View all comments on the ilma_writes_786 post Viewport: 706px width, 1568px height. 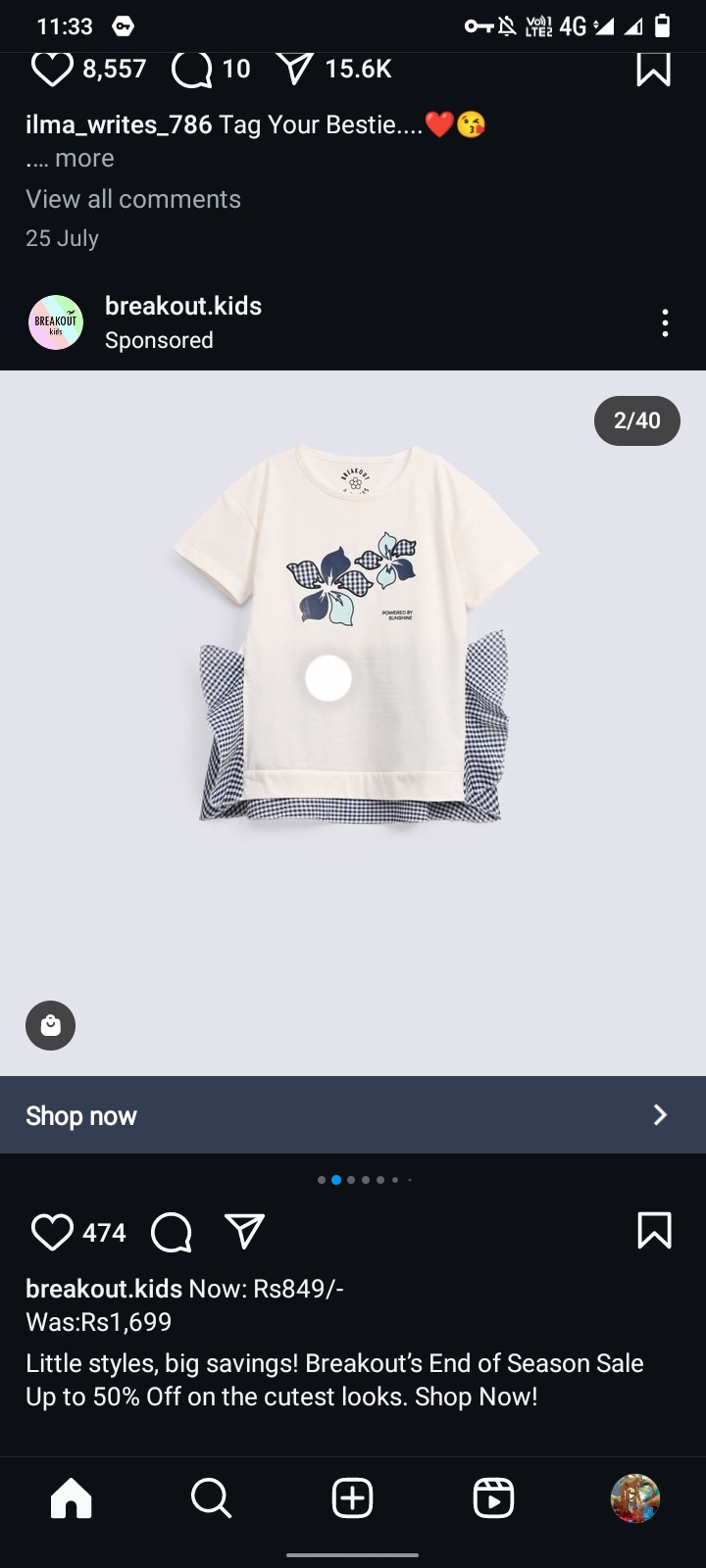(x=133, y=199)
